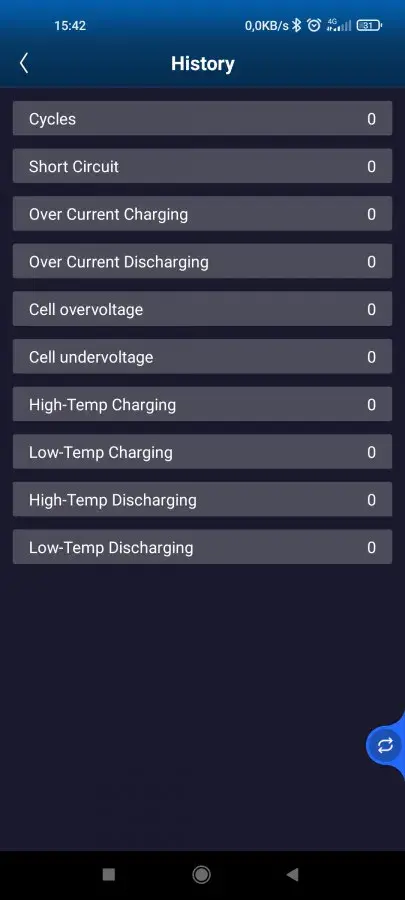This screenshot has height=900, width=405.
Task: Go to the Android home screen
Action: click(x=201, y=874)
